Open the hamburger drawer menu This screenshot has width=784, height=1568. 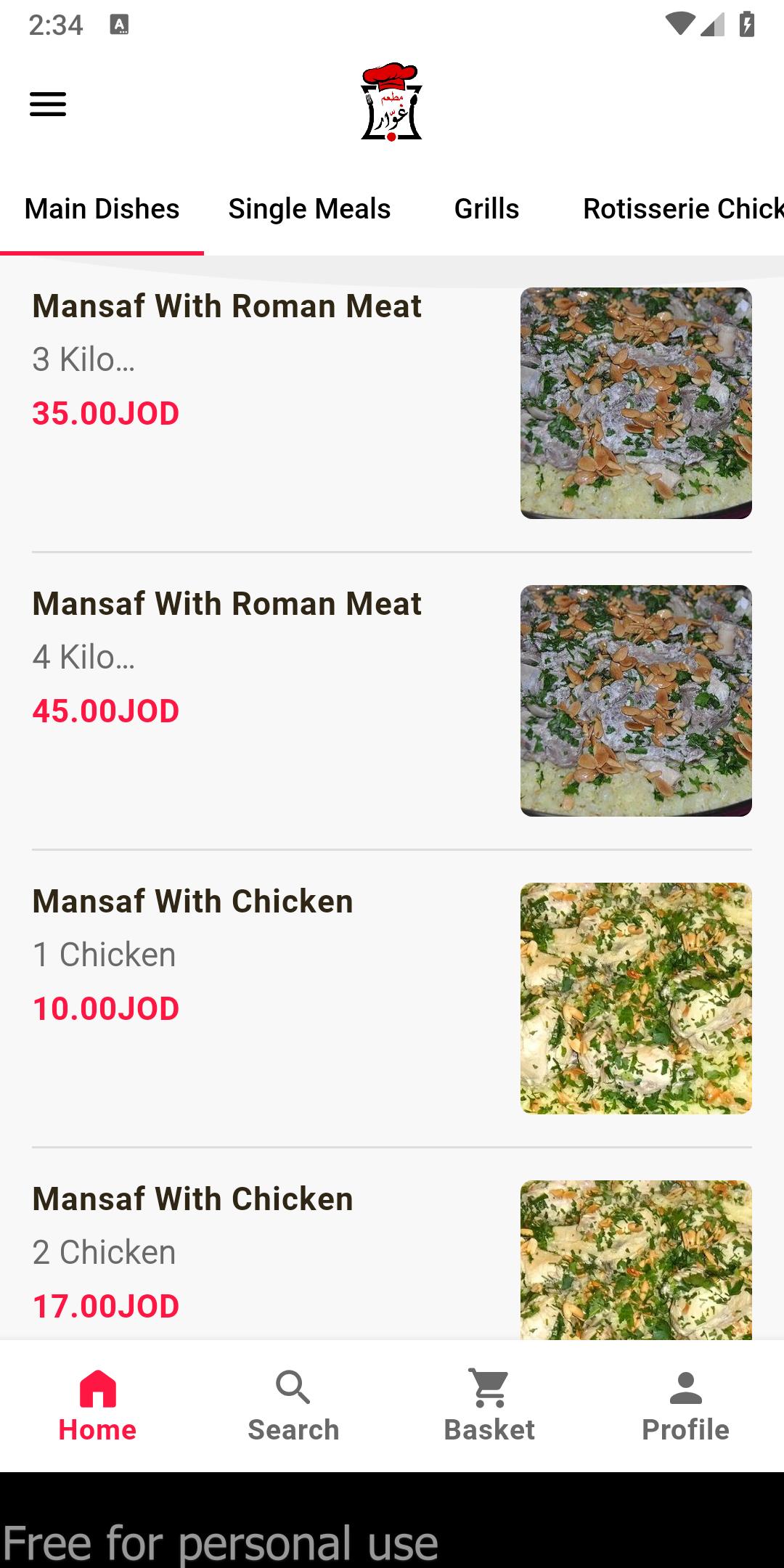coord(48,104)
